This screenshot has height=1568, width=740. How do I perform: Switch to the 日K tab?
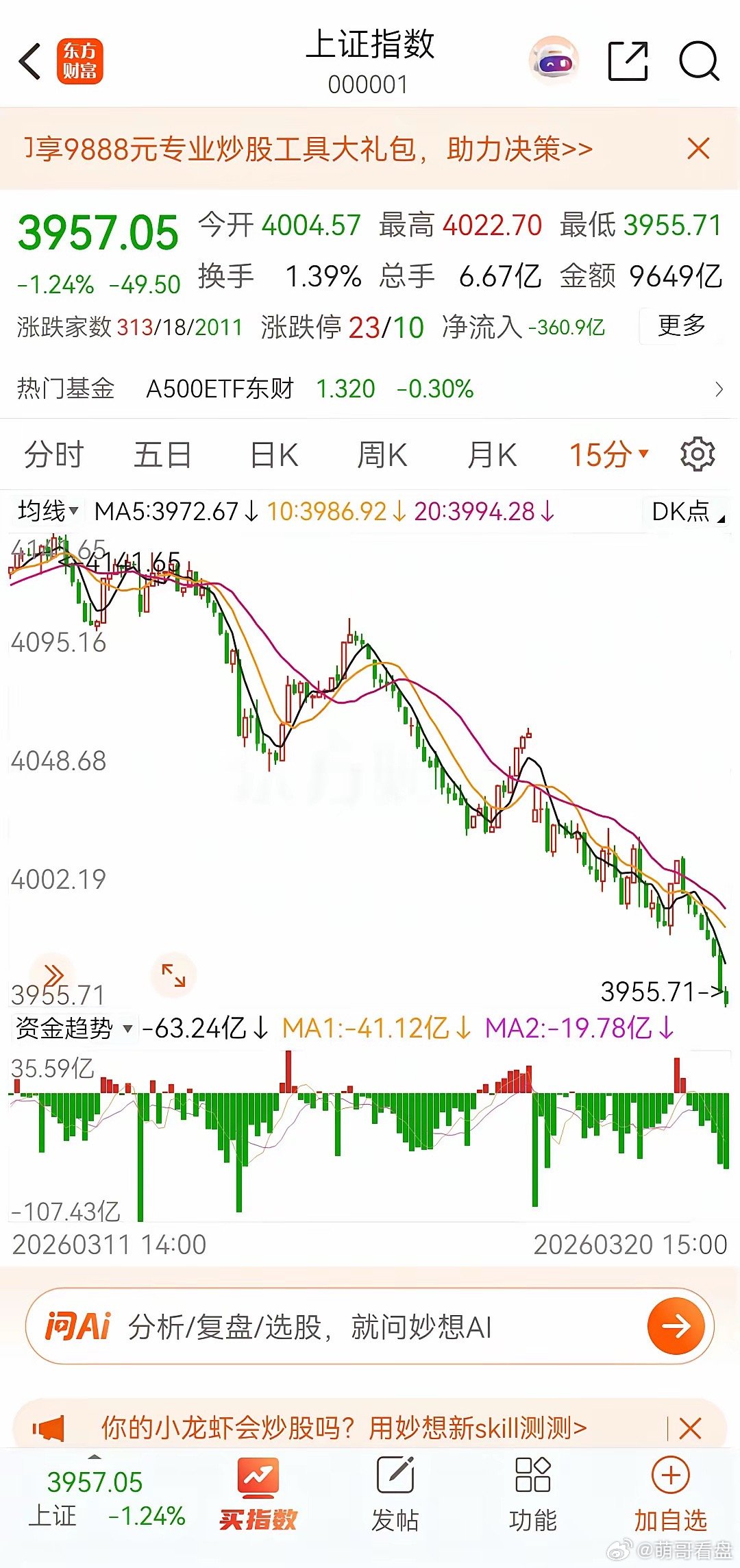click(x=274, y=454)
